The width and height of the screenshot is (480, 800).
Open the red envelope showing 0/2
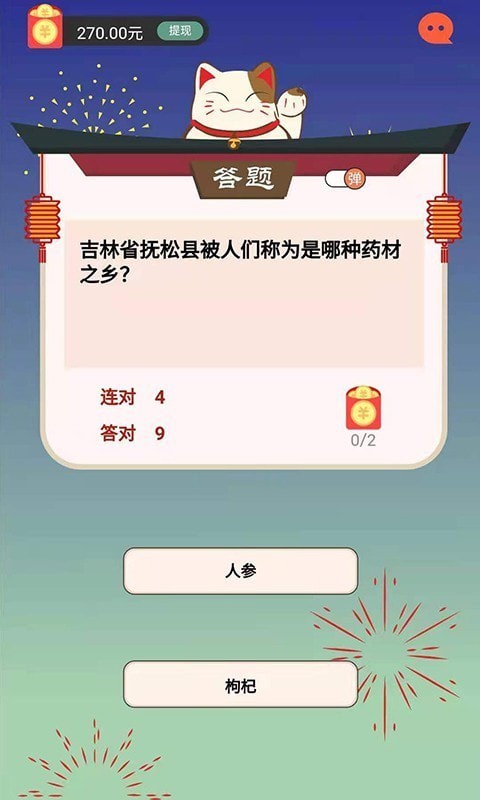[x=363, y=409]
